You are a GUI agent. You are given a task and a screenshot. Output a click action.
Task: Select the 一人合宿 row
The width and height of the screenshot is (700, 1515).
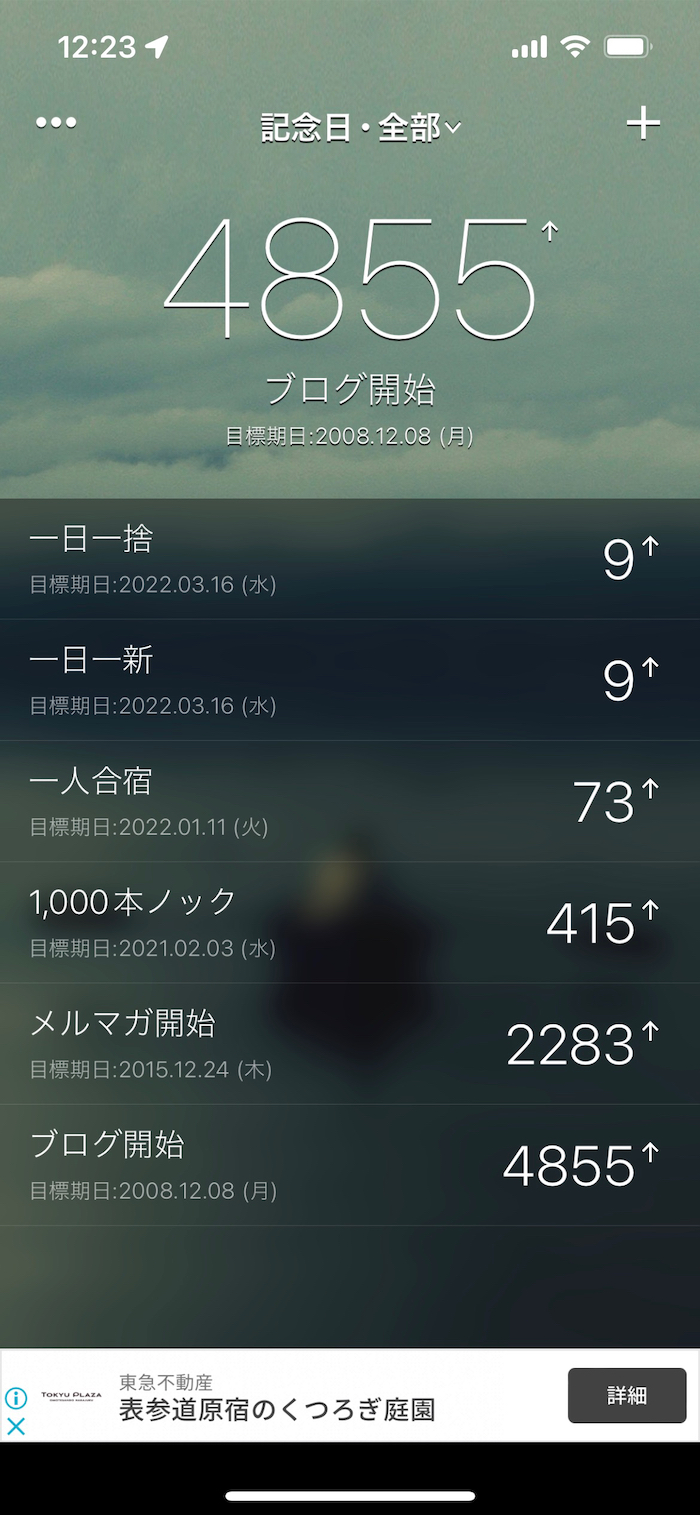coord(350,802)
